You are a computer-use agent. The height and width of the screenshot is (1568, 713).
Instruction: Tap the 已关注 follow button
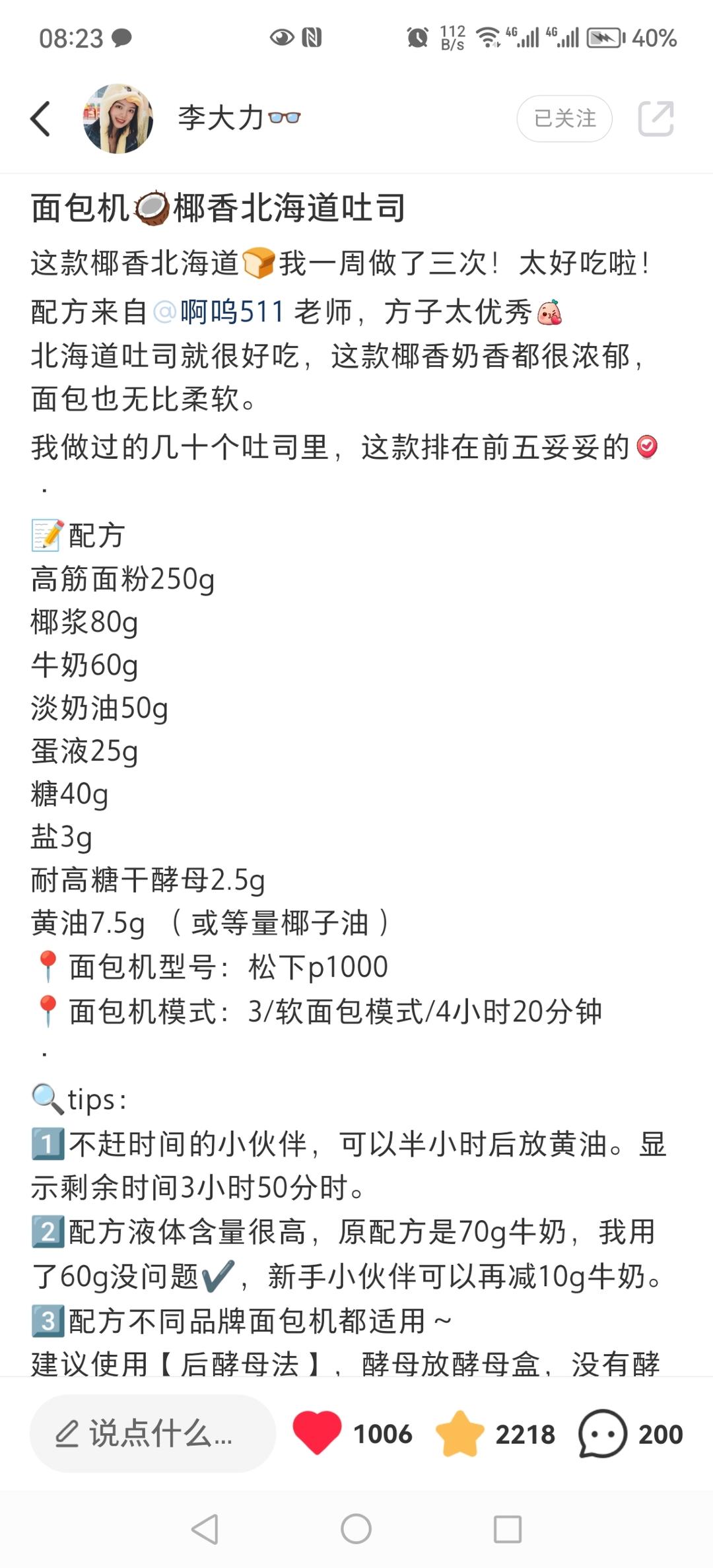564,119
